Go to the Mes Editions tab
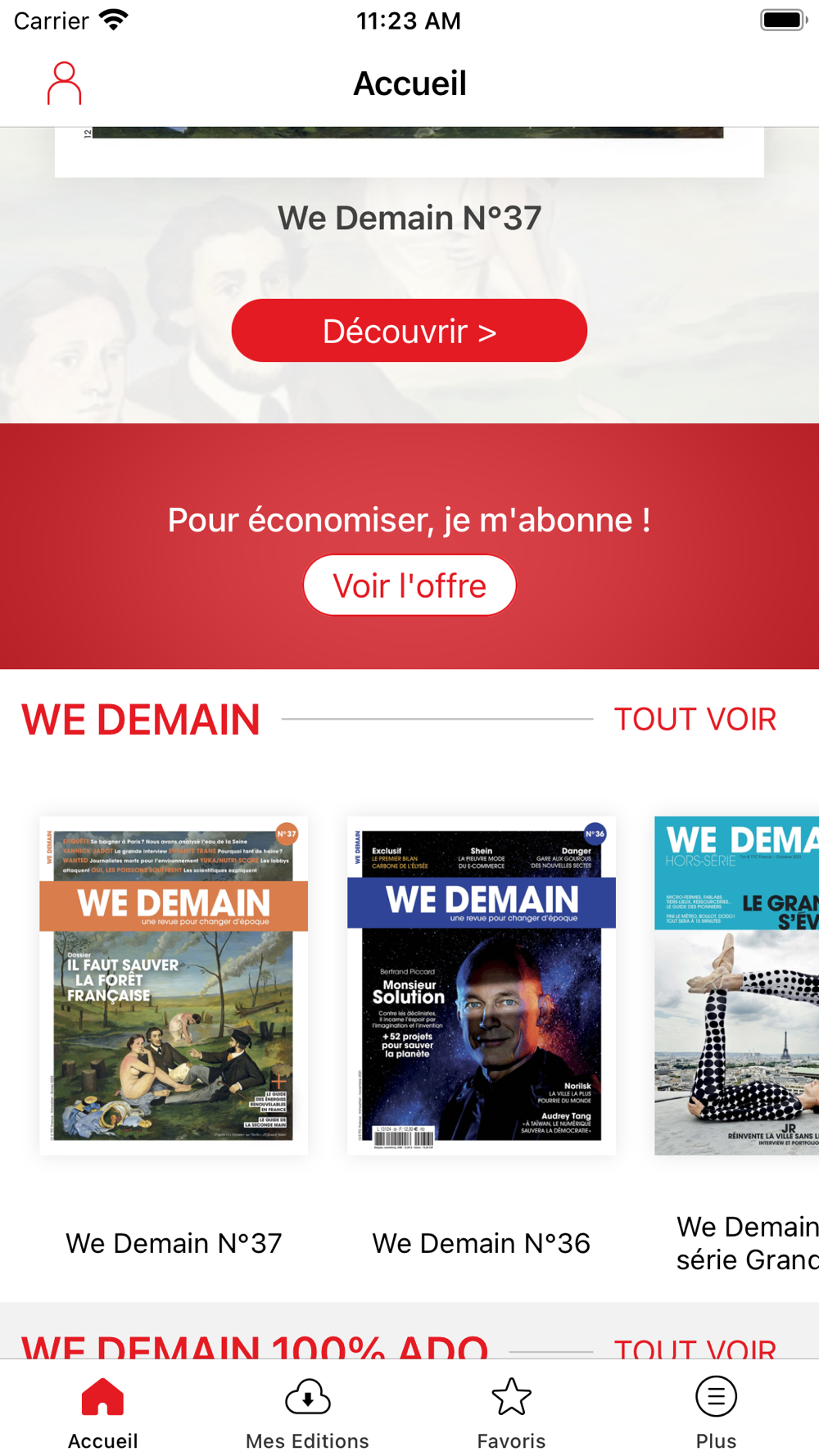819x1456 pixels. coord(307,1413)
